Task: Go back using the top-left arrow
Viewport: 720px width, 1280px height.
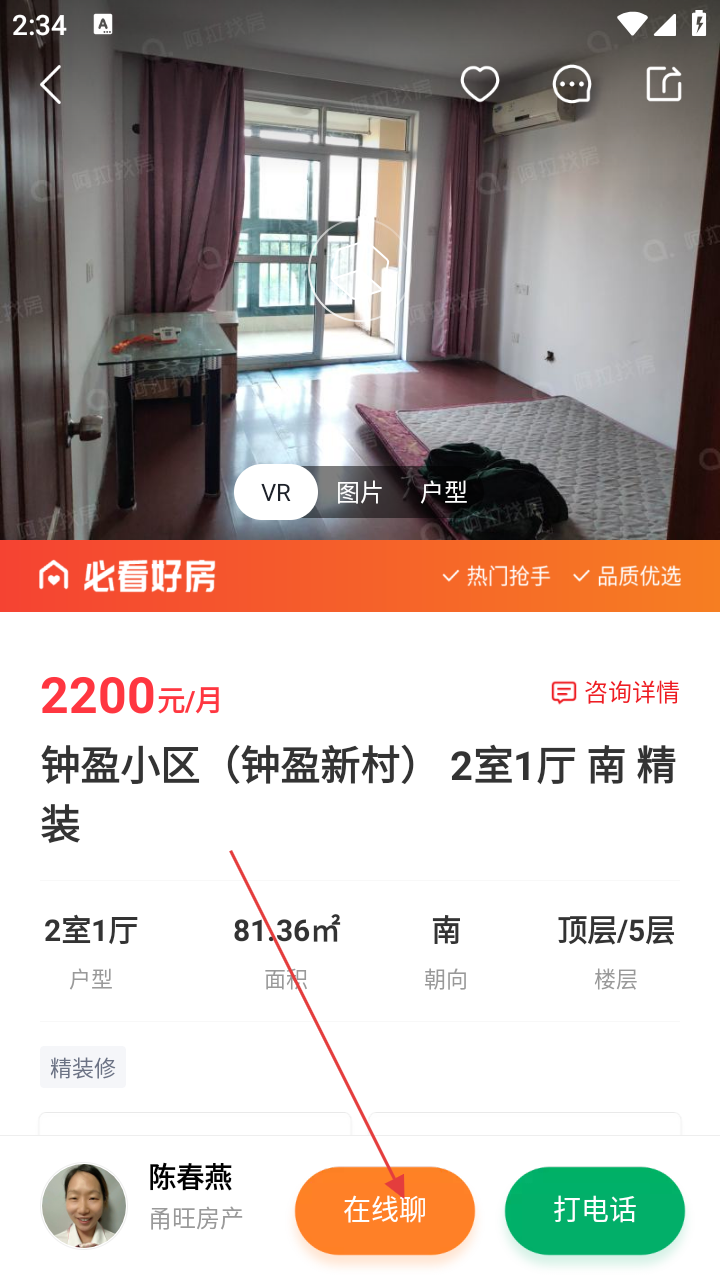Action: point(51,85)
